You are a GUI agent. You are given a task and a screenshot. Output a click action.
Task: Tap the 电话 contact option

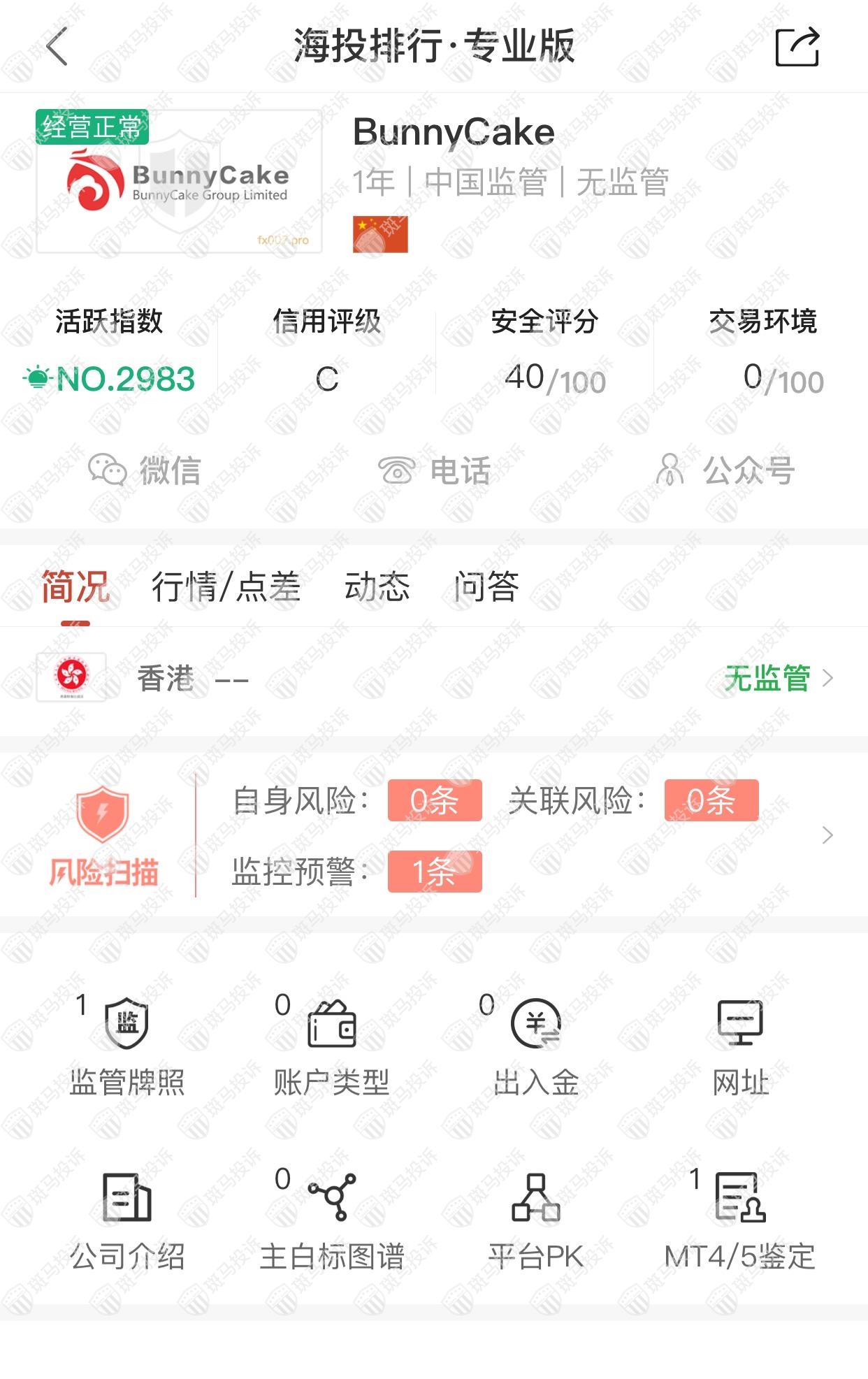click(x=433, y=470)
